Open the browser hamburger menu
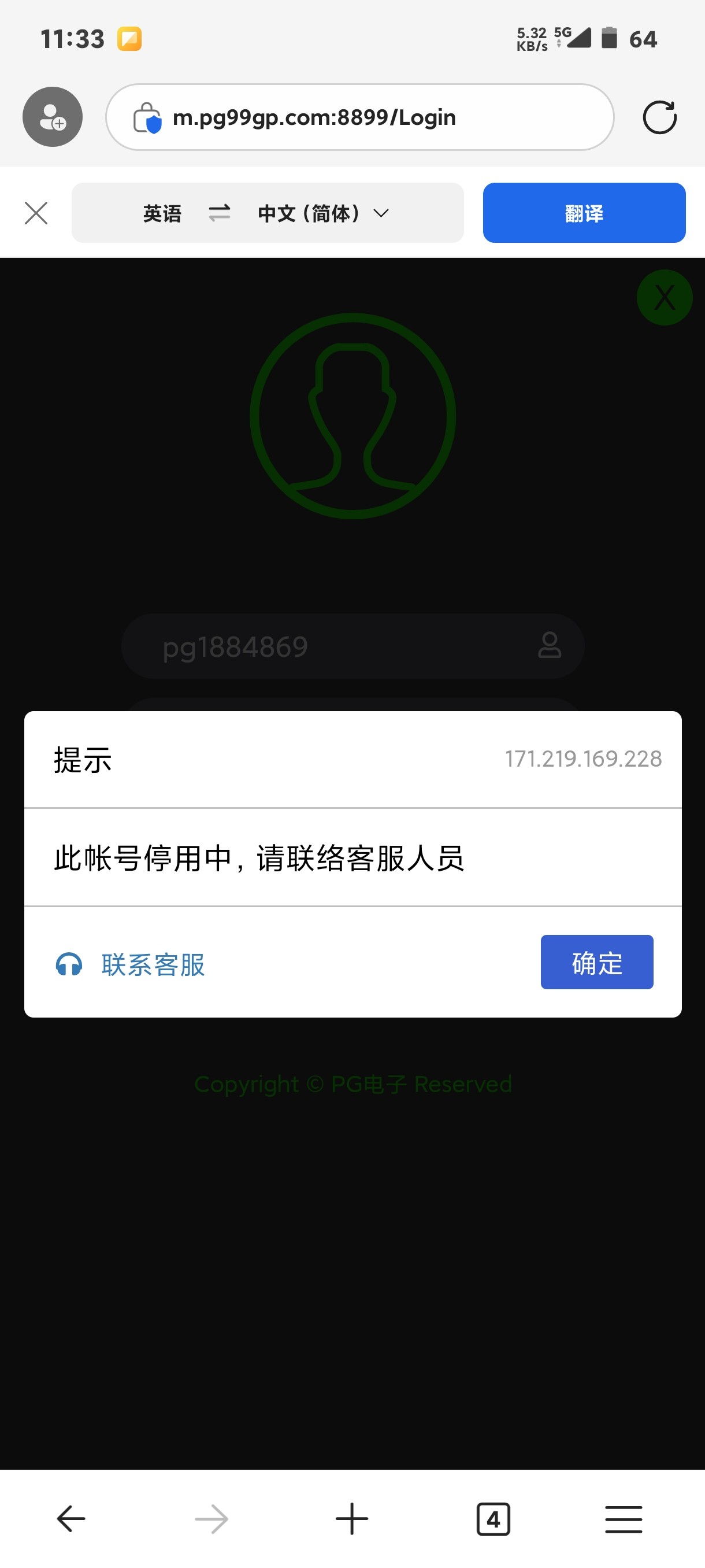This screenshot has height=1568, width=705. pyautogui.click(x=624, y=1519)
